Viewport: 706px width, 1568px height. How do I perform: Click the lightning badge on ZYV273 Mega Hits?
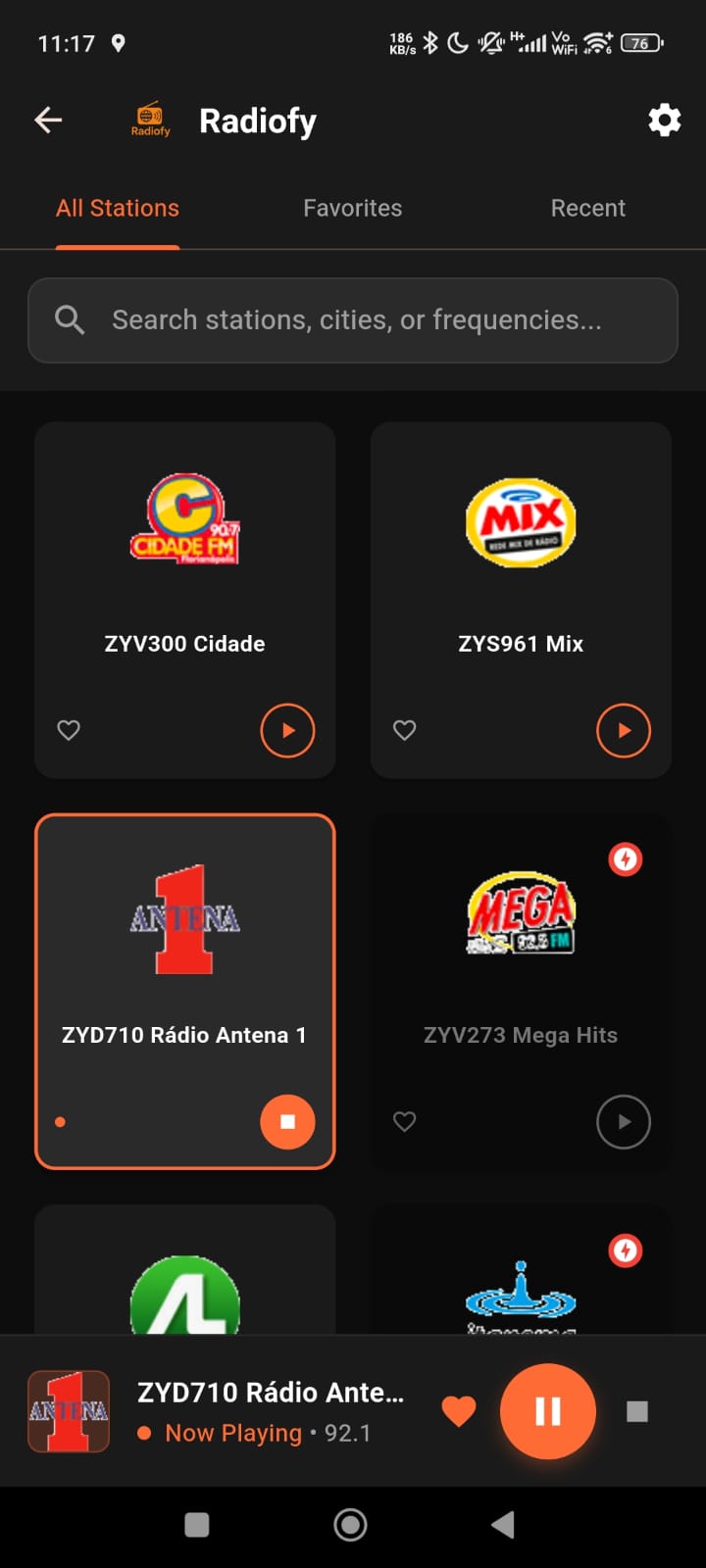click(625, 858)
